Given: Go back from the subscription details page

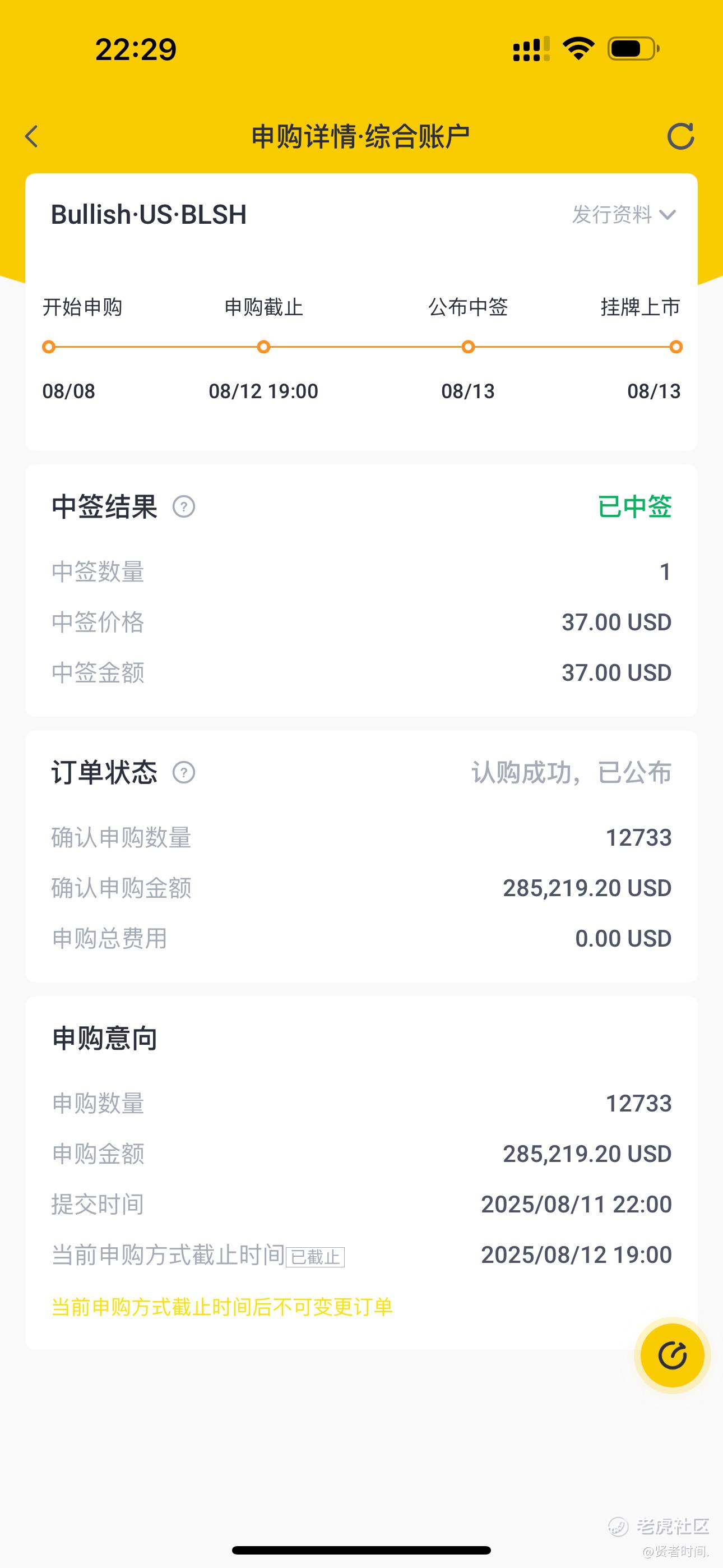Looking at the screenshot, I should click(x=31, y=136).
